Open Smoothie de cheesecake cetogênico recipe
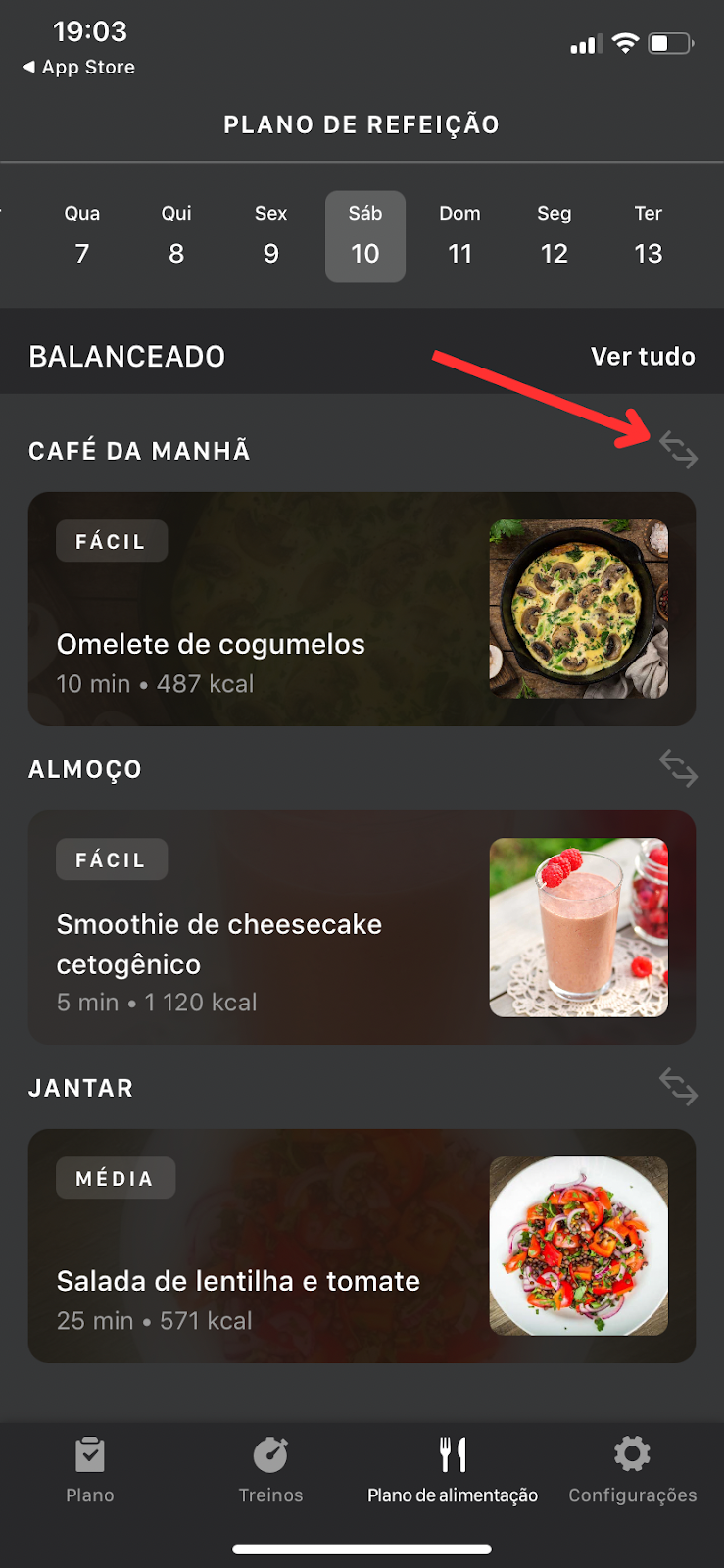724x1568 pixels. [x=362, y=927]
